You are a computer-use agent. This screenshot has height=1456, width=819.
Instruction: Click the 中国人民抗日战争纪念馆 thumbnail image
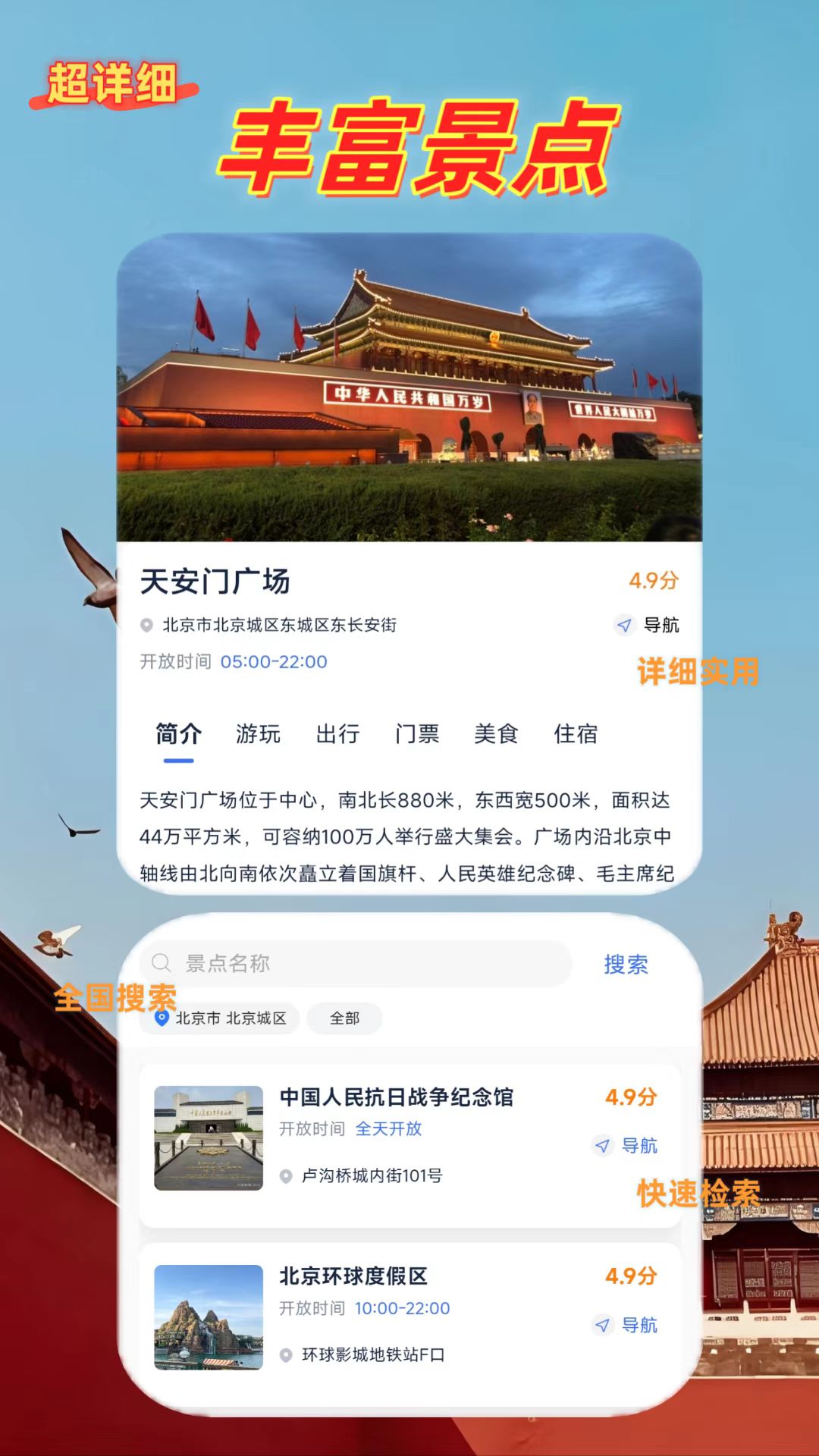coord(208,1137)
